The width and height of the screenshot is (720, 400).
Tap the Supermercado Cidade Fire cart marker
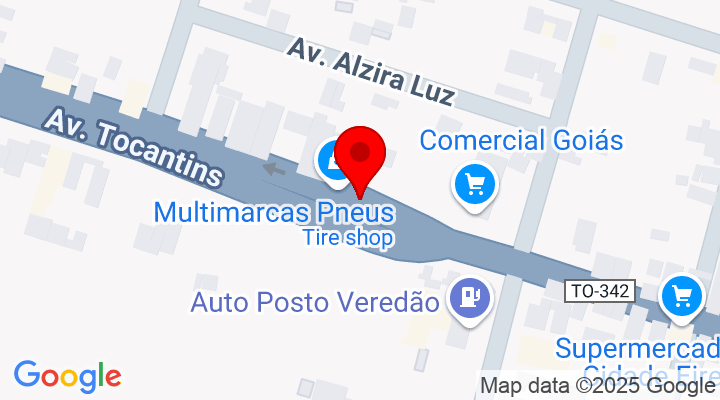(x=683, y=296)
